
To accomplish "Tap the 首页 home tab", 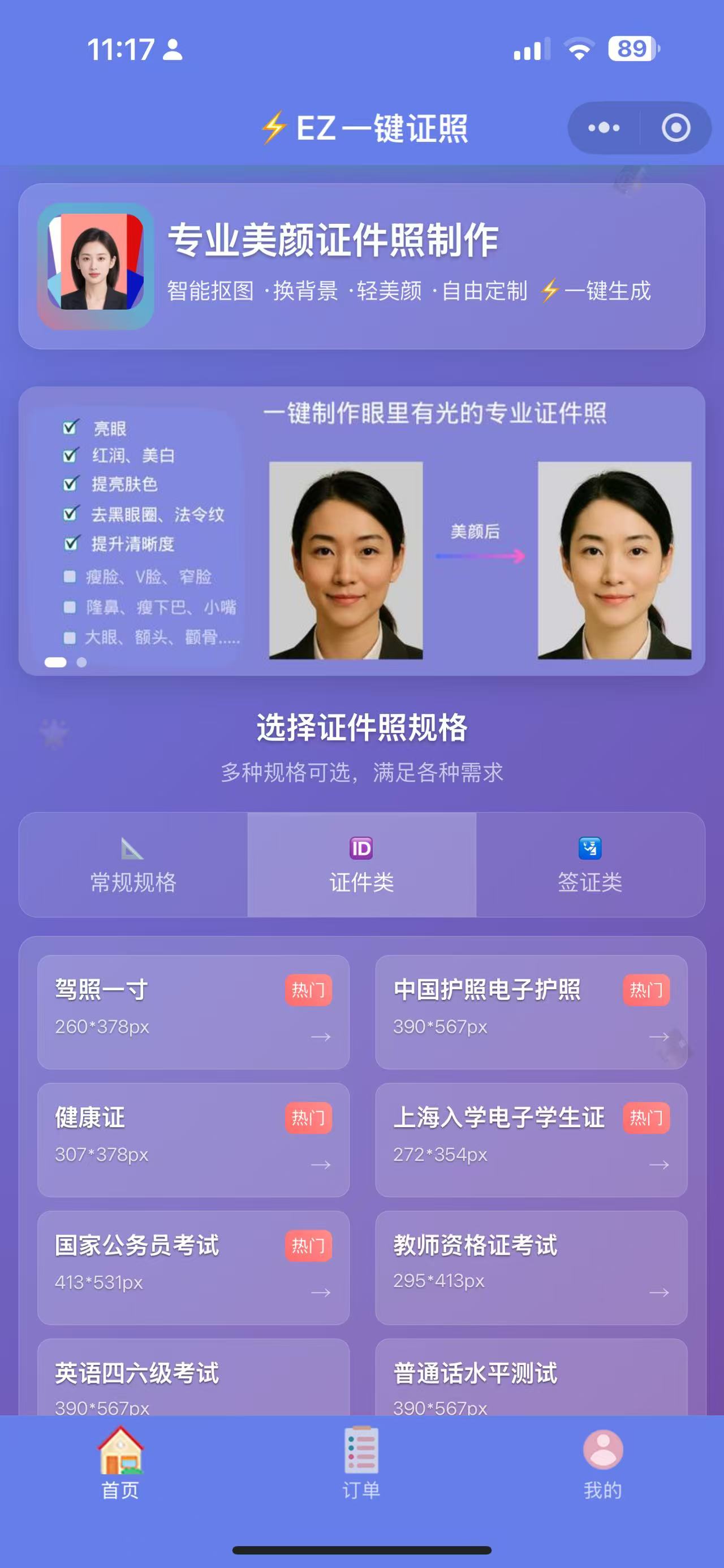I will tap(120, 1464).
